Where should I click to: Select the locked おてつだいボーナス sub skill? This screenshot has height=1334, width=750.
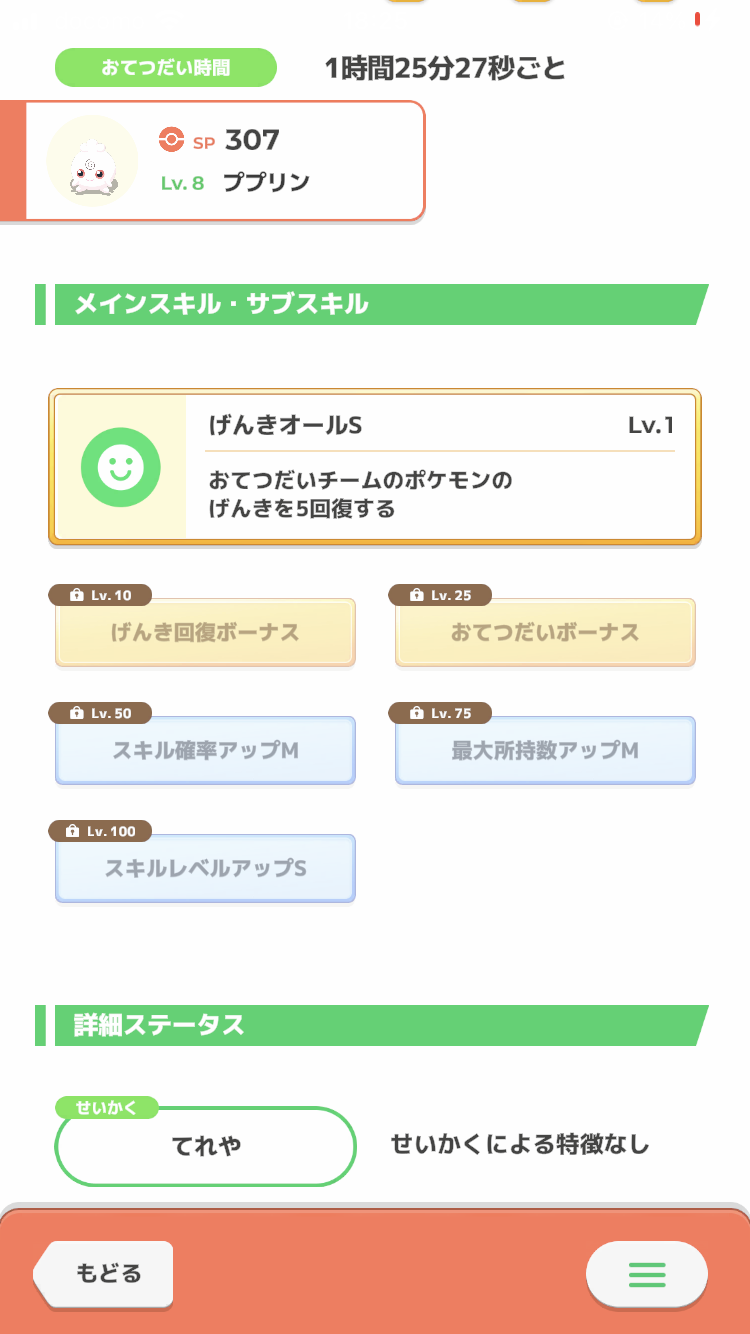point(545,633)
